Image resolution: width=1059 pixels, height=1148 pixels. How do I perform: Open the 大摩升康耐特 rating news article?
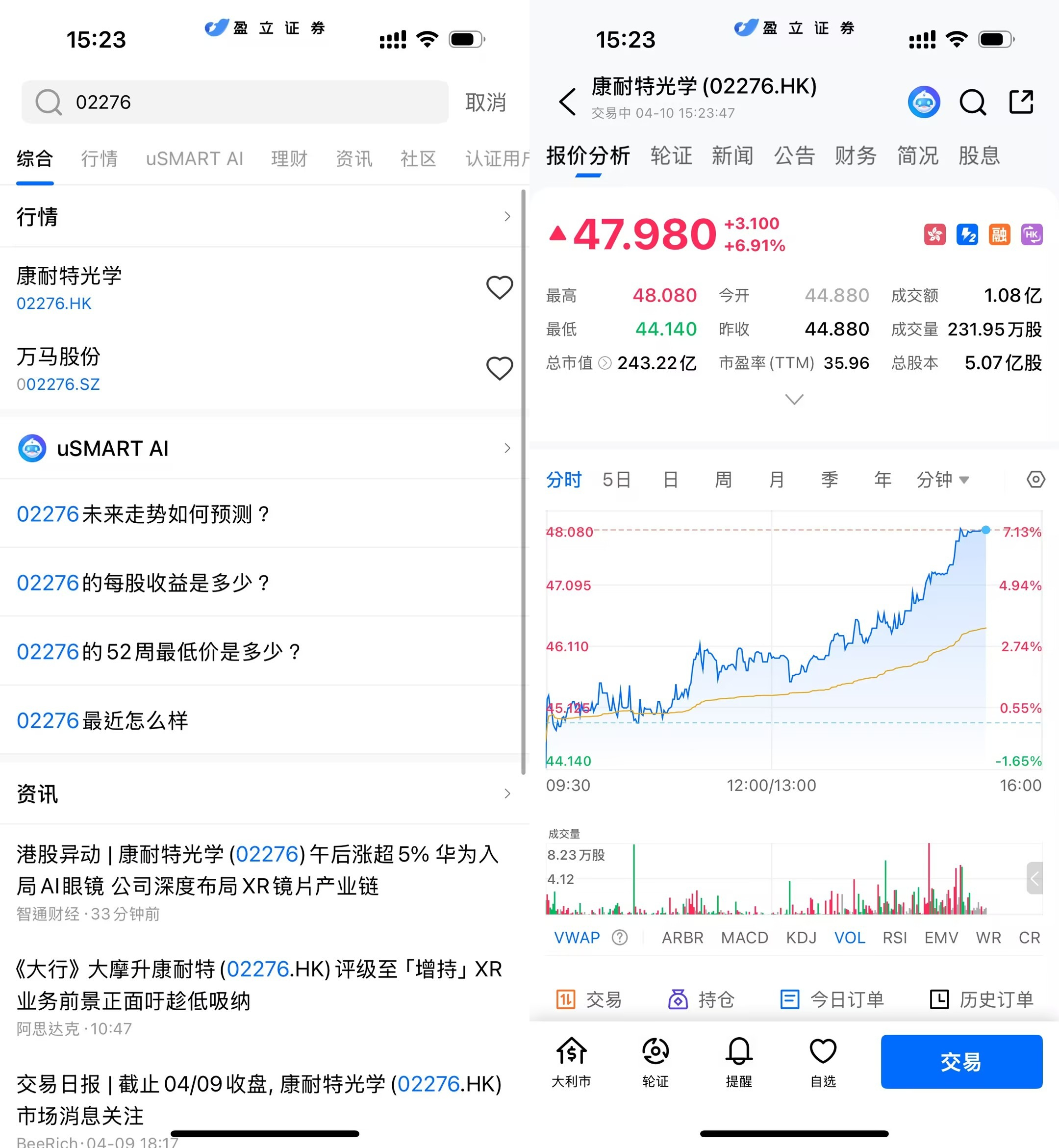click(259, 985)
